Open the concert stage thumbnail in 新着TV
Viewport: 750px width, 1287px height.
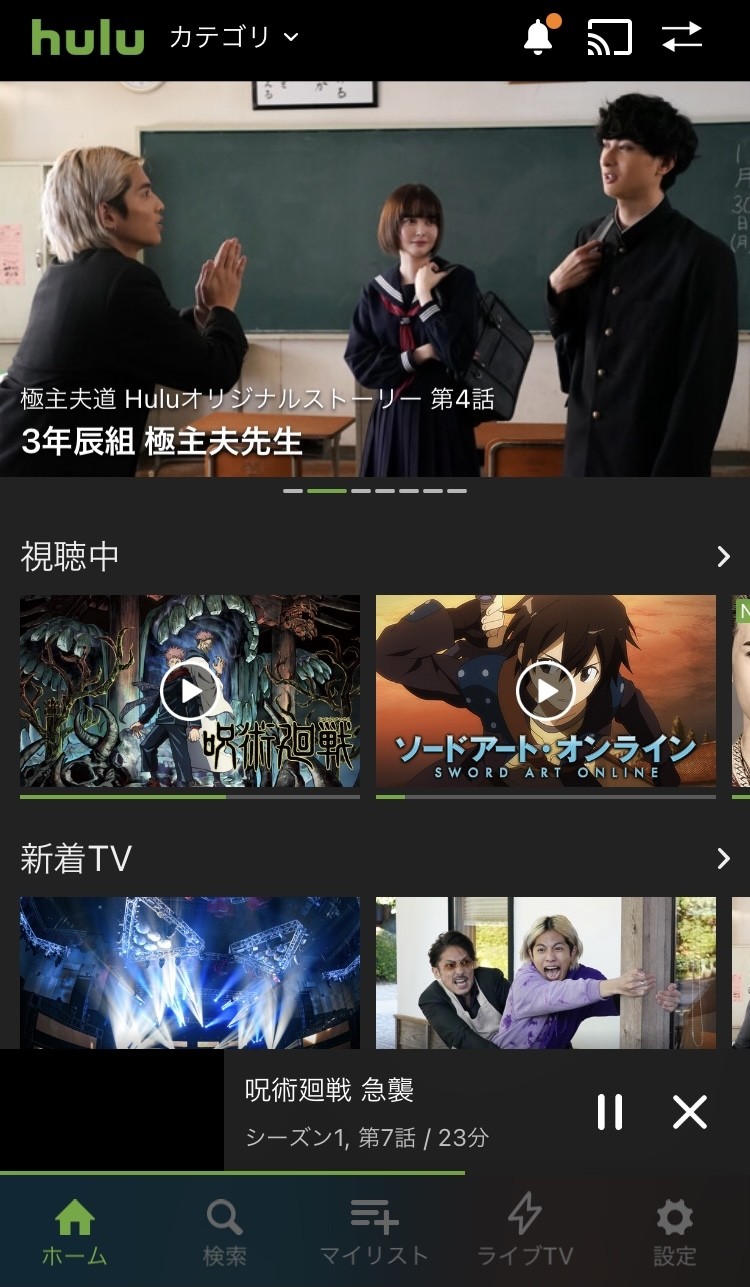tap(190, 972)
